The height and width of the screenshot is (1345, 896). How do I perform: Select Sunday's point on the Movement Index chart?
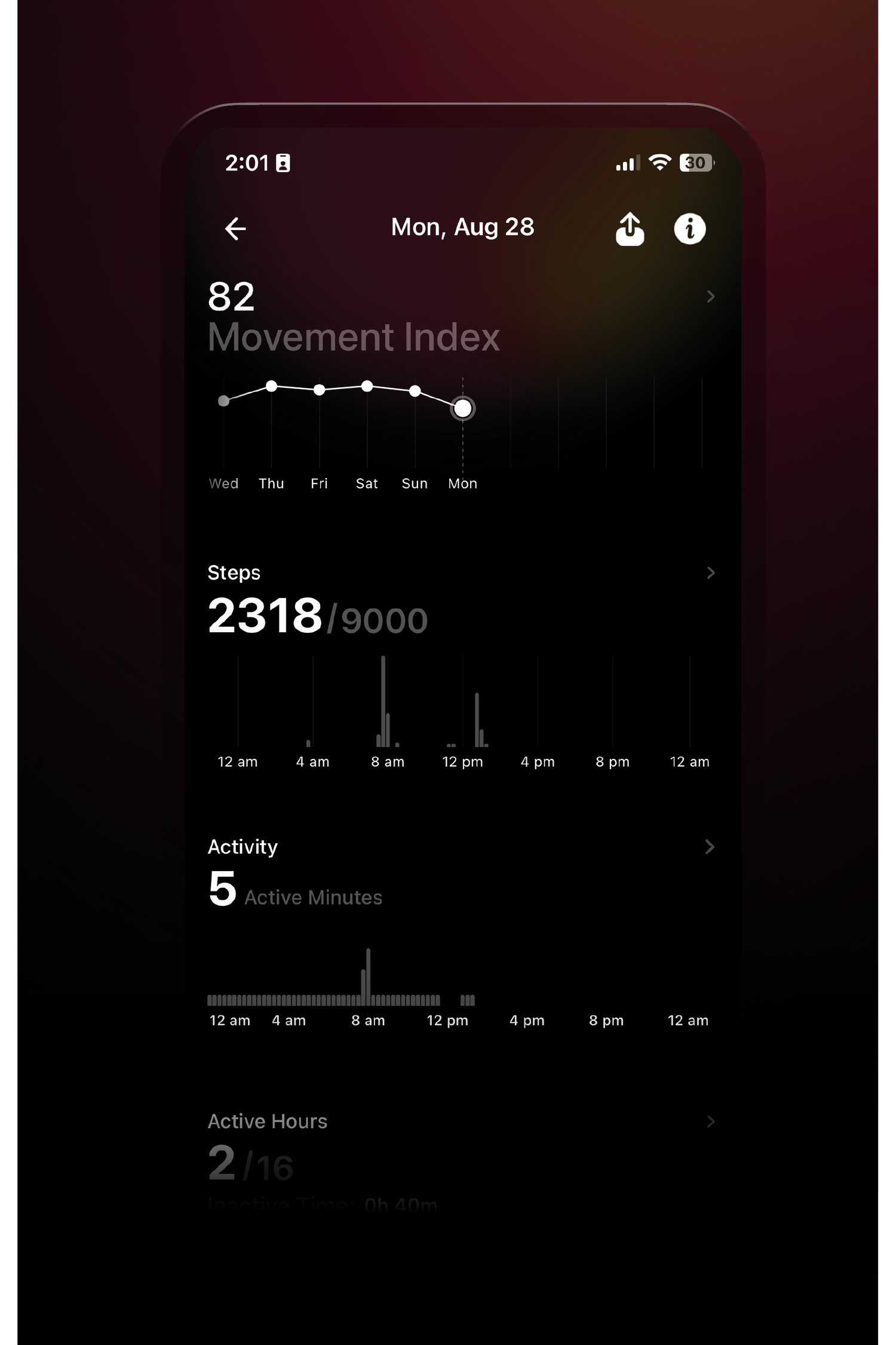[415, 391]
